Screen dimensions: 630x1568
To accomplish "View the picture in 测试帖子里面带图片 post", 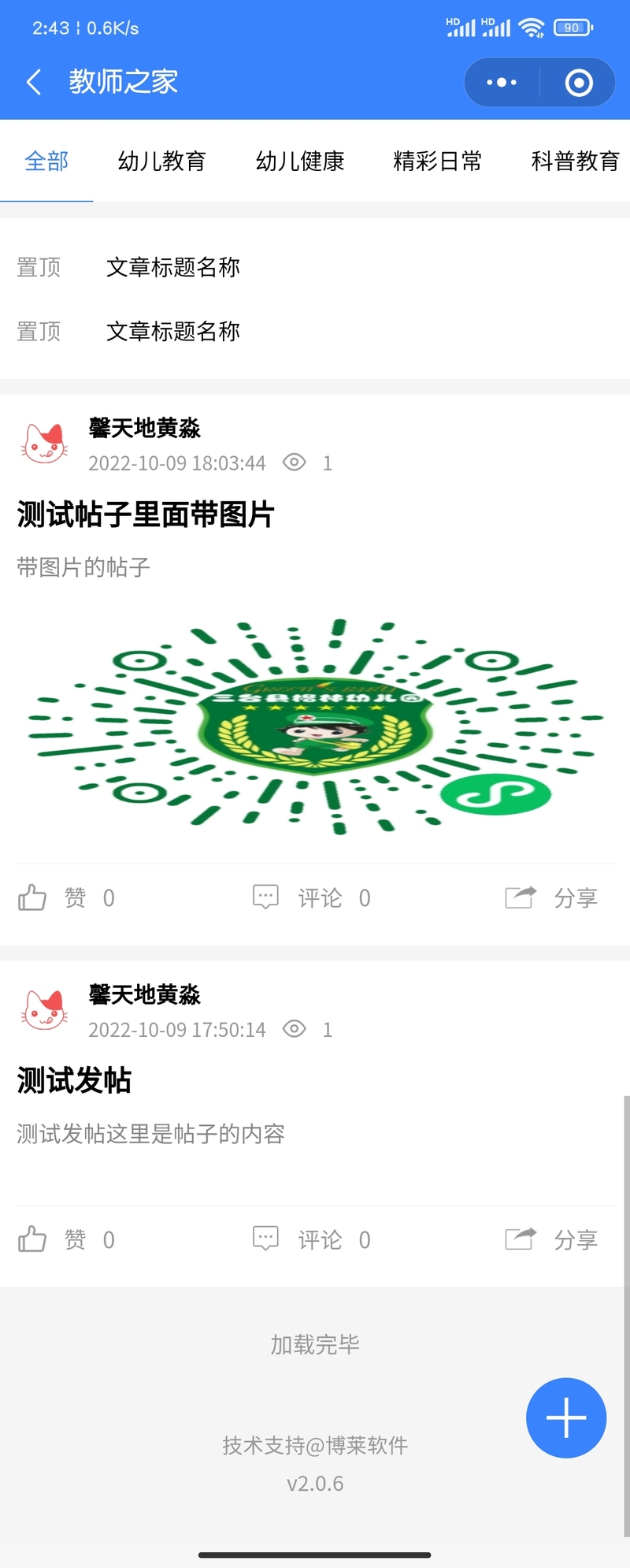I will 315,726.
